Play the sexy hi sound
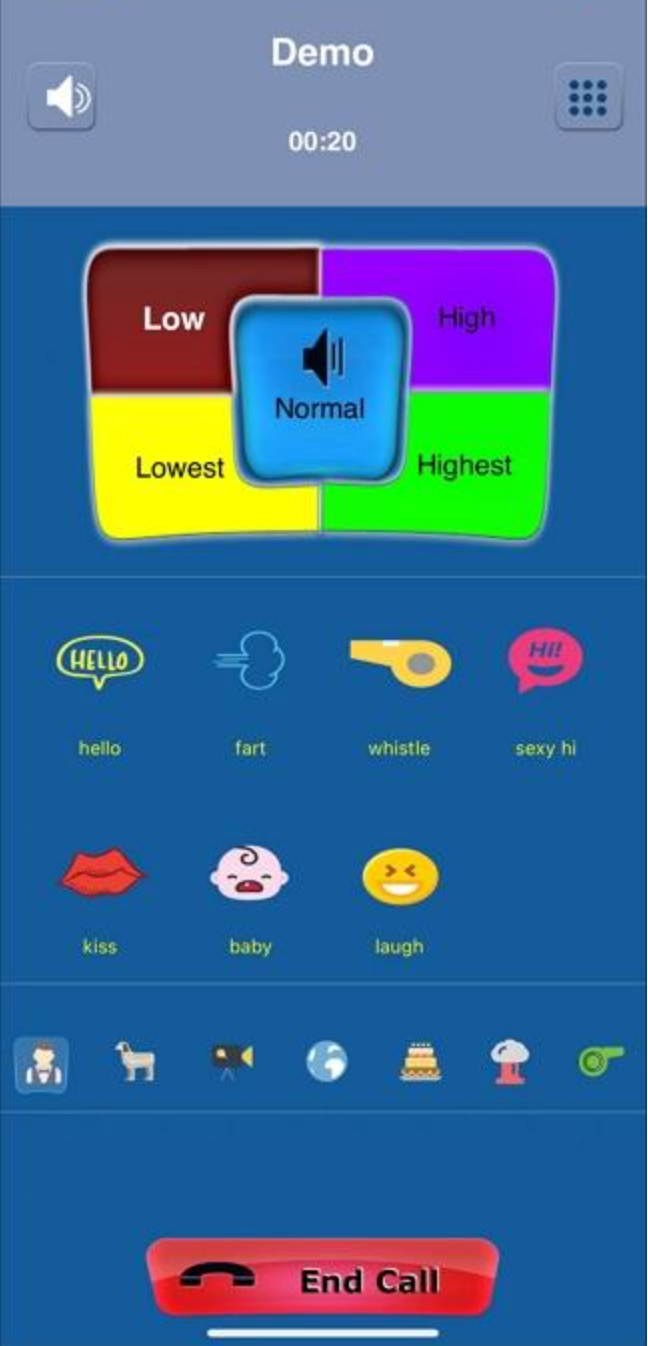The width and height of the screenshot is (648, 1346). [545, 662]
